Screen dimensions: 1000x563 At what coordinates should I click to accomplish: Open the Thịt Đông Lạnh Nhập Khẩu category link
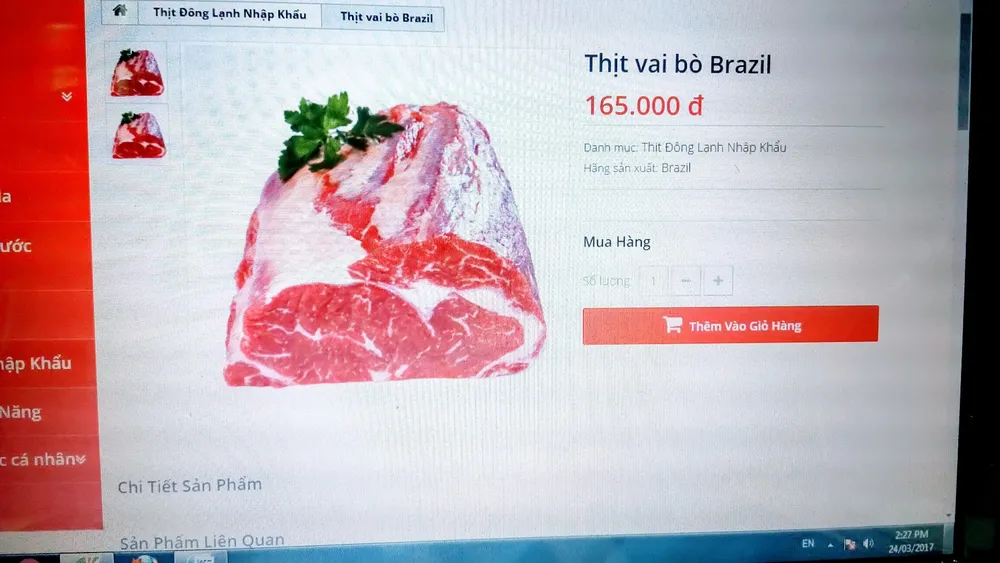coord(713,148)
